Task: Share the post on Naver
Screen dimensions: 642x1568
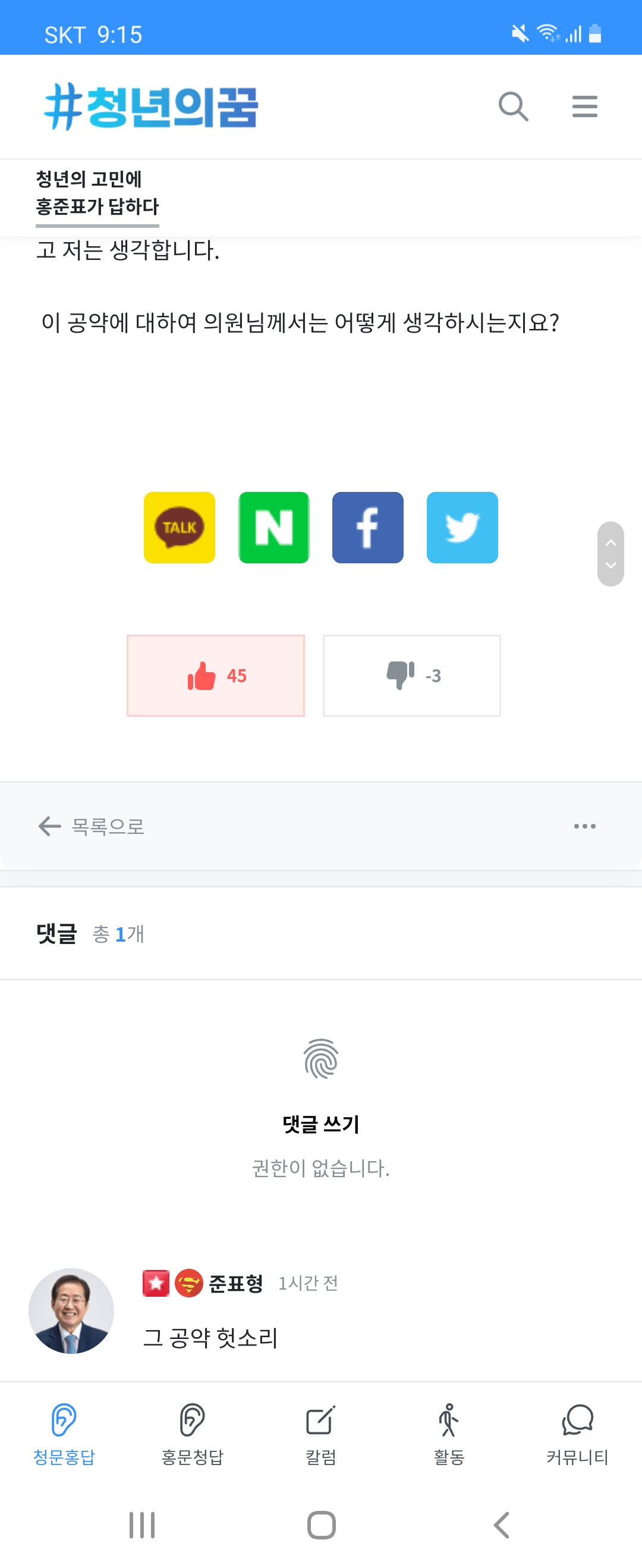Action: tap(274, 527)
